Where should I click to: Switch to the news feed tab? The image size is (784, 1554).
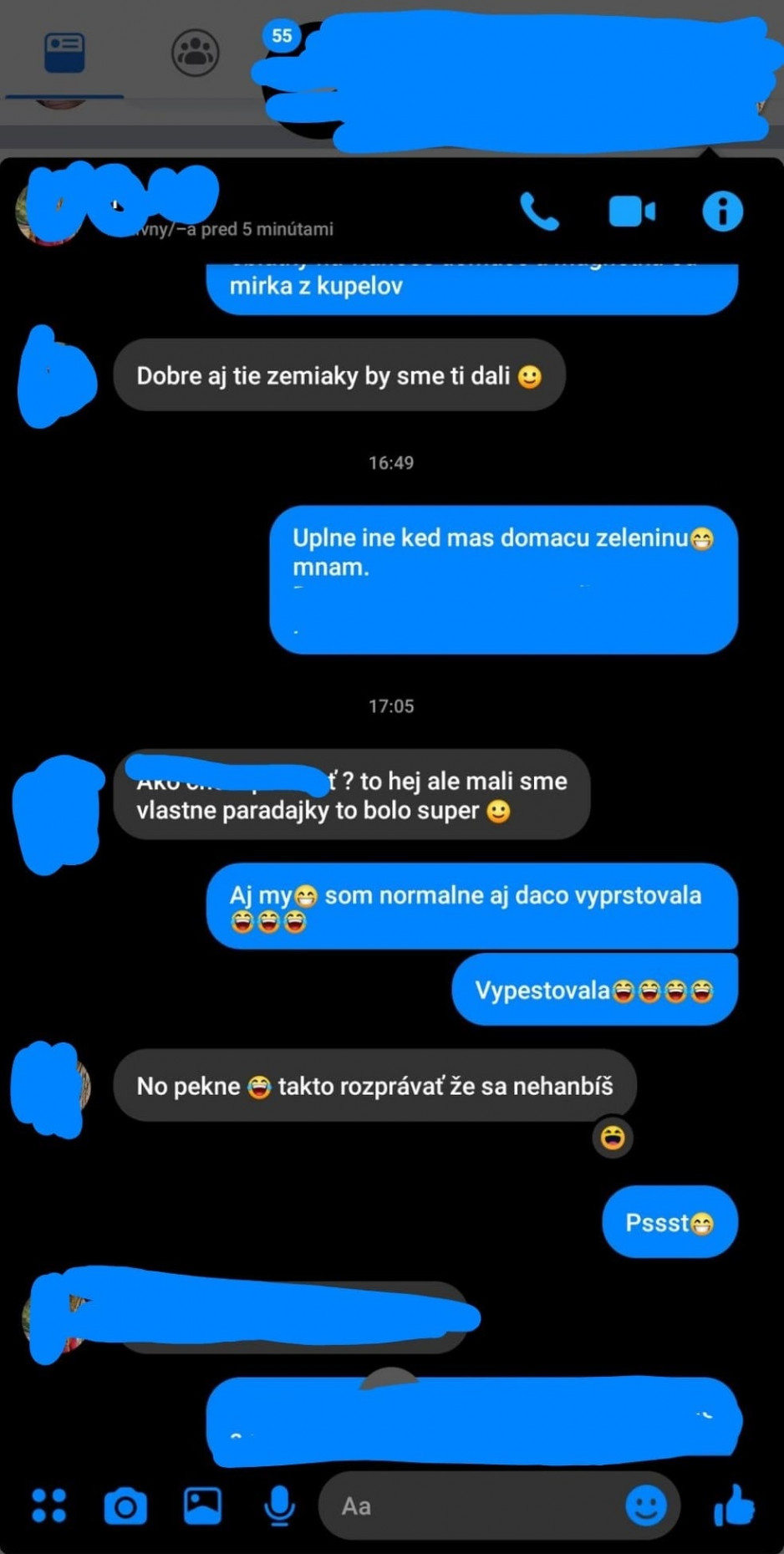[x=64, y=53]
